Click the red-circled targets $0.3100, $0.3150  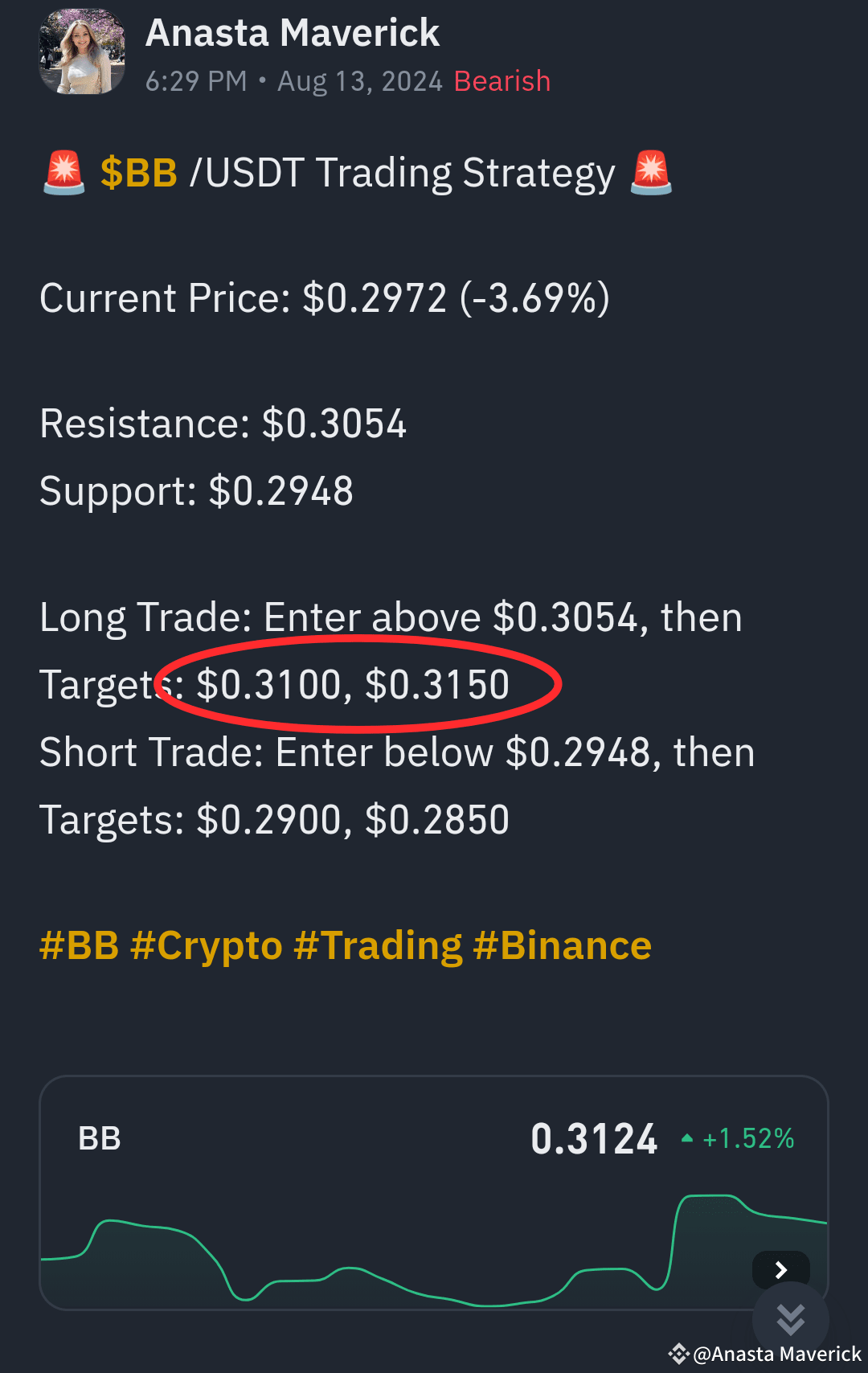click(x=354, y=685)
